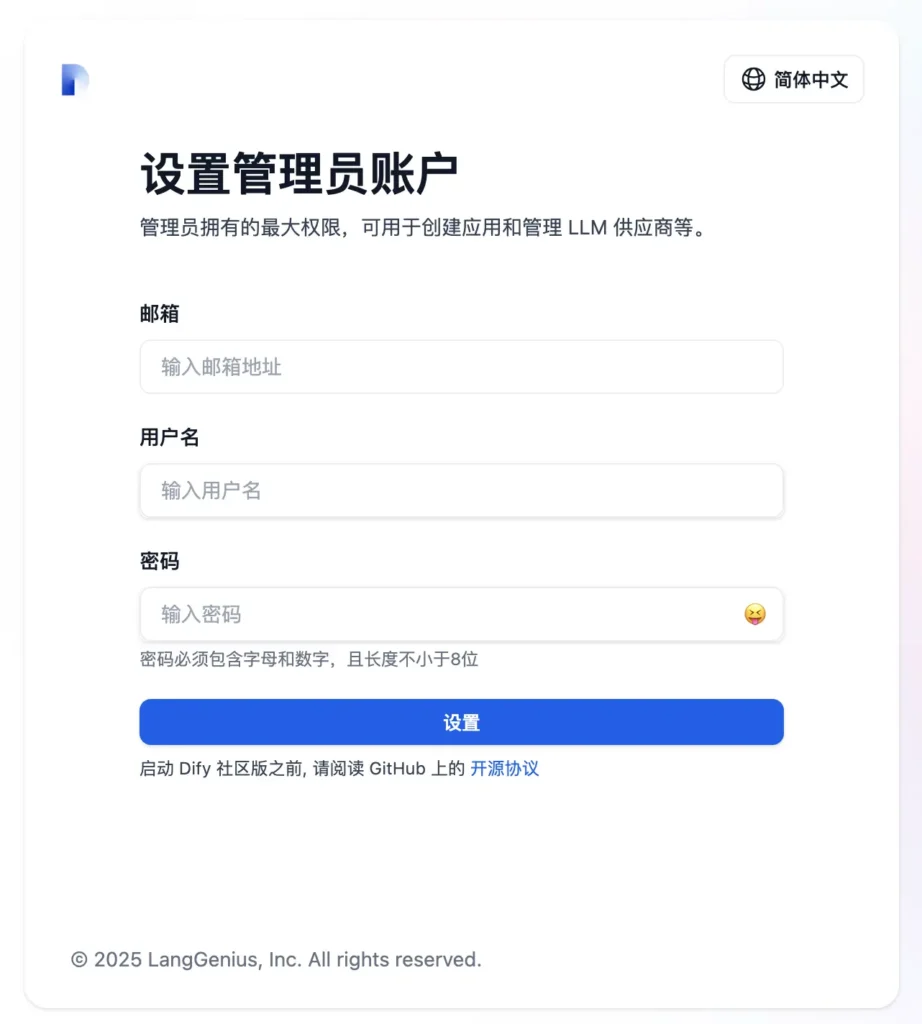
Task: Focus the 邮箱 email address field
Action: tap(461, 367)
